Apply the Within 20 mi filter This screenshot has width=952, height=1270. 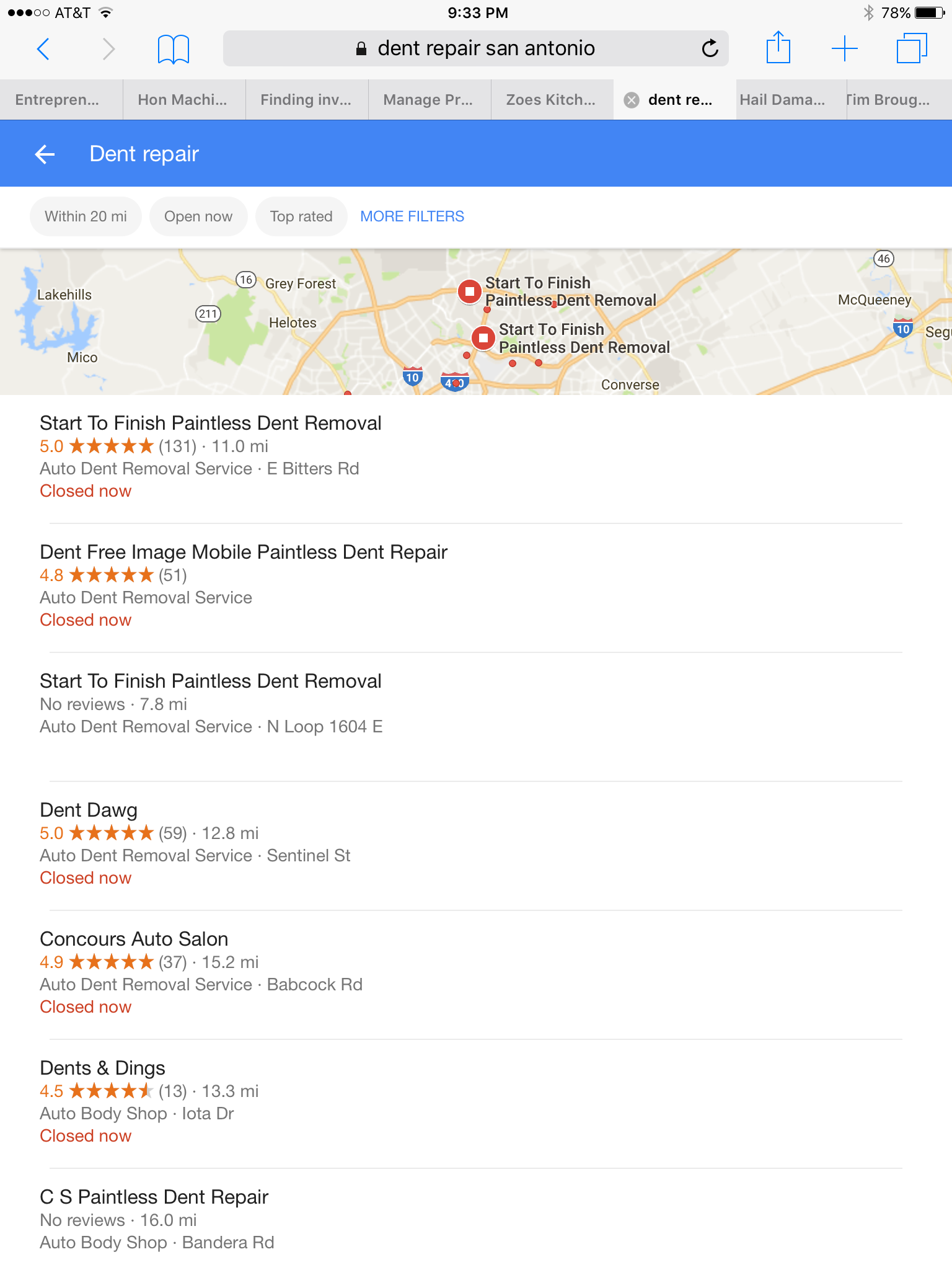click(86, 216)
